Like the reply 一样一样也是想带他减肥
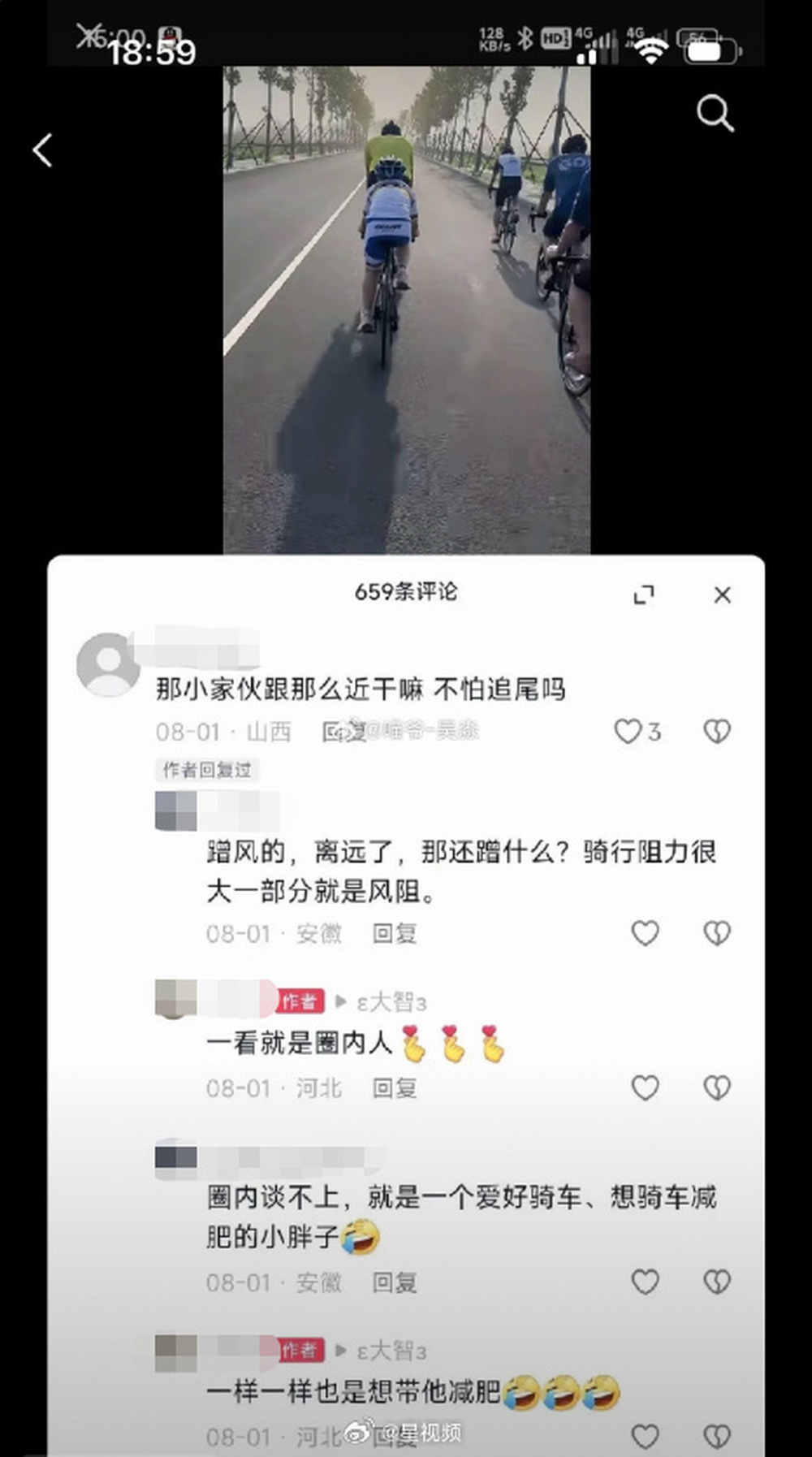 [645, 1437]
